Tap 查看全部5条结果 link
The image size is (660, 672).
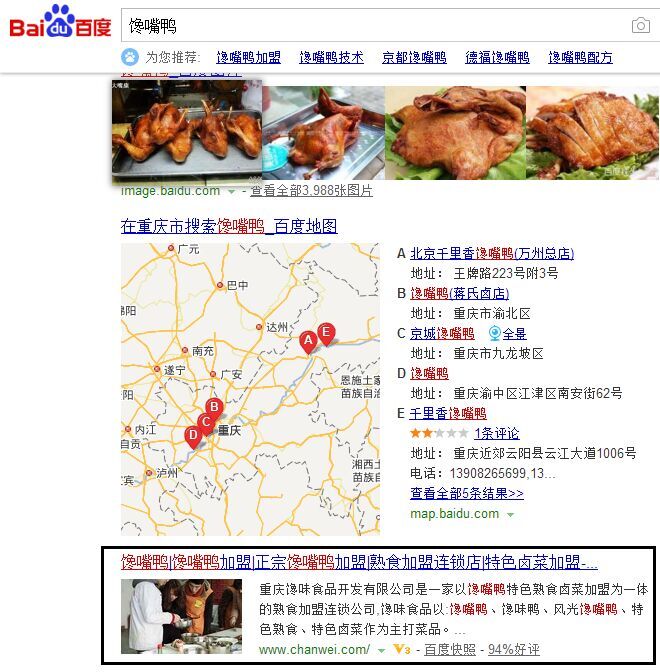(x=466, y=493)
